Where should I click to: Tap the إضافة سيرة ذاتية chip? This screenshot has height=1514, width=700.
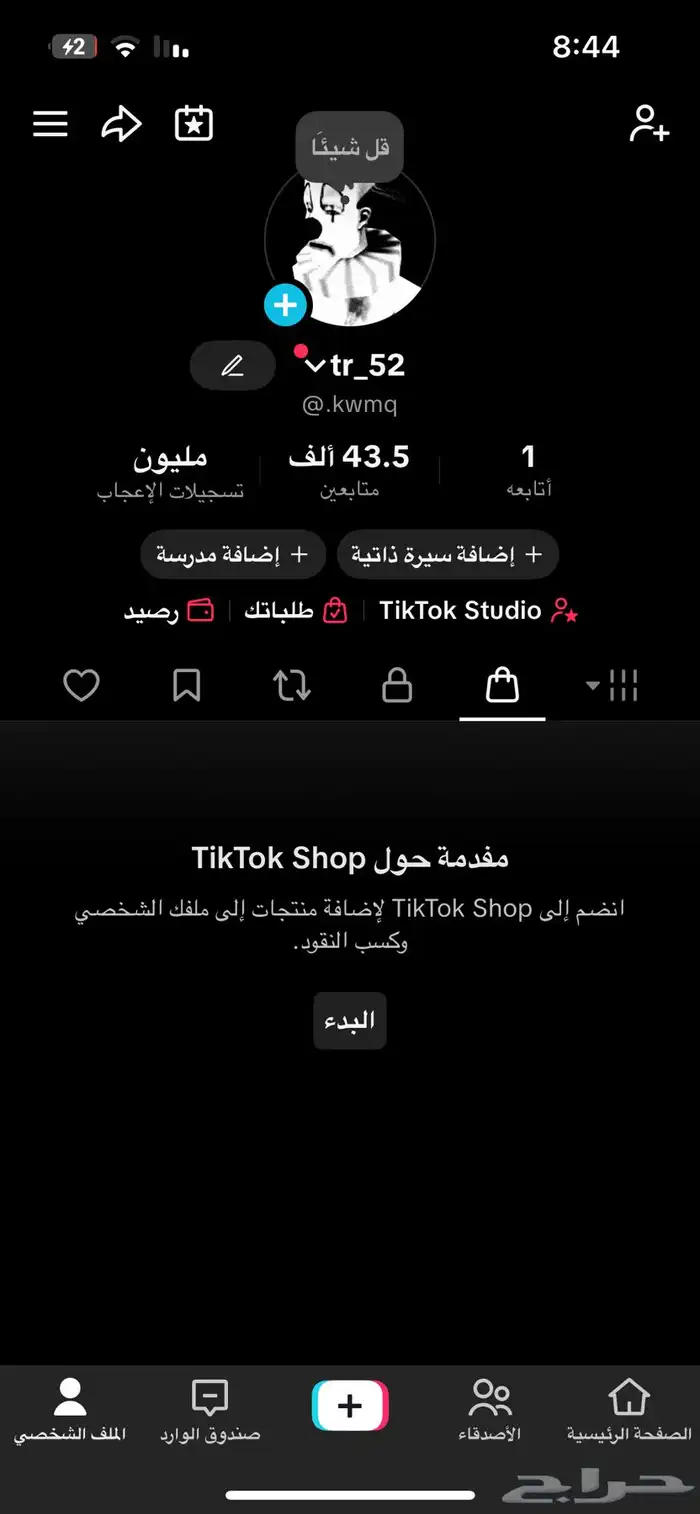coord(447,554)
